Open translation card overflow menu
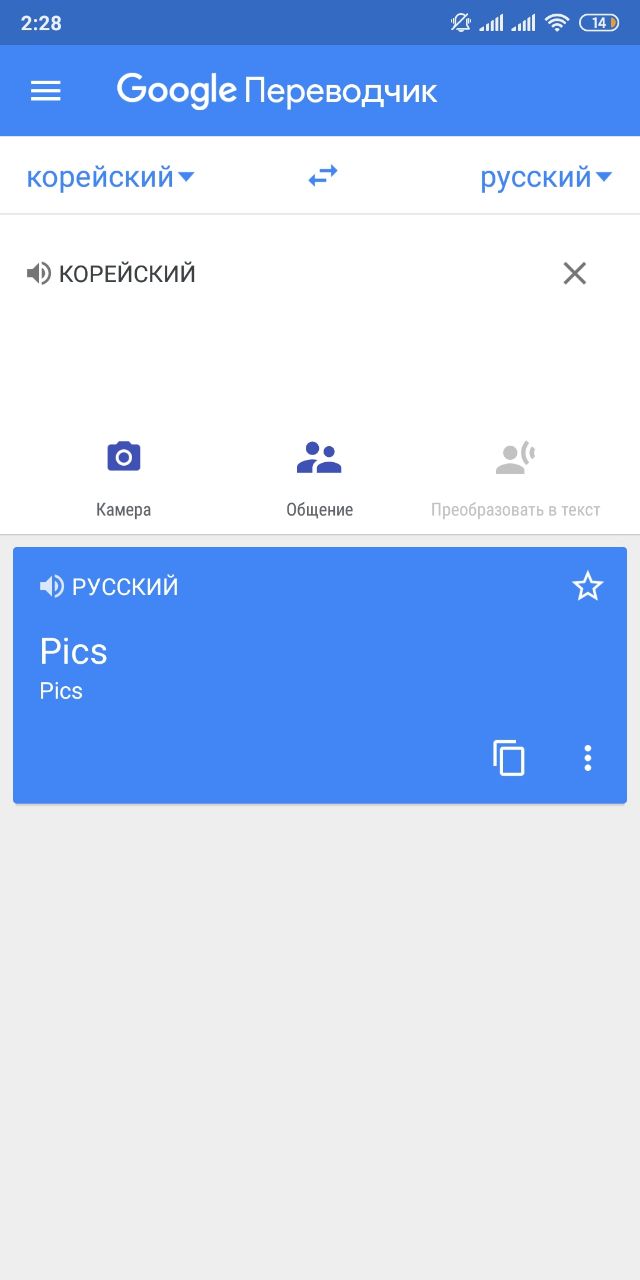Image resolution: width=640 pixels, height=1280 pixels. coord(588,758)
